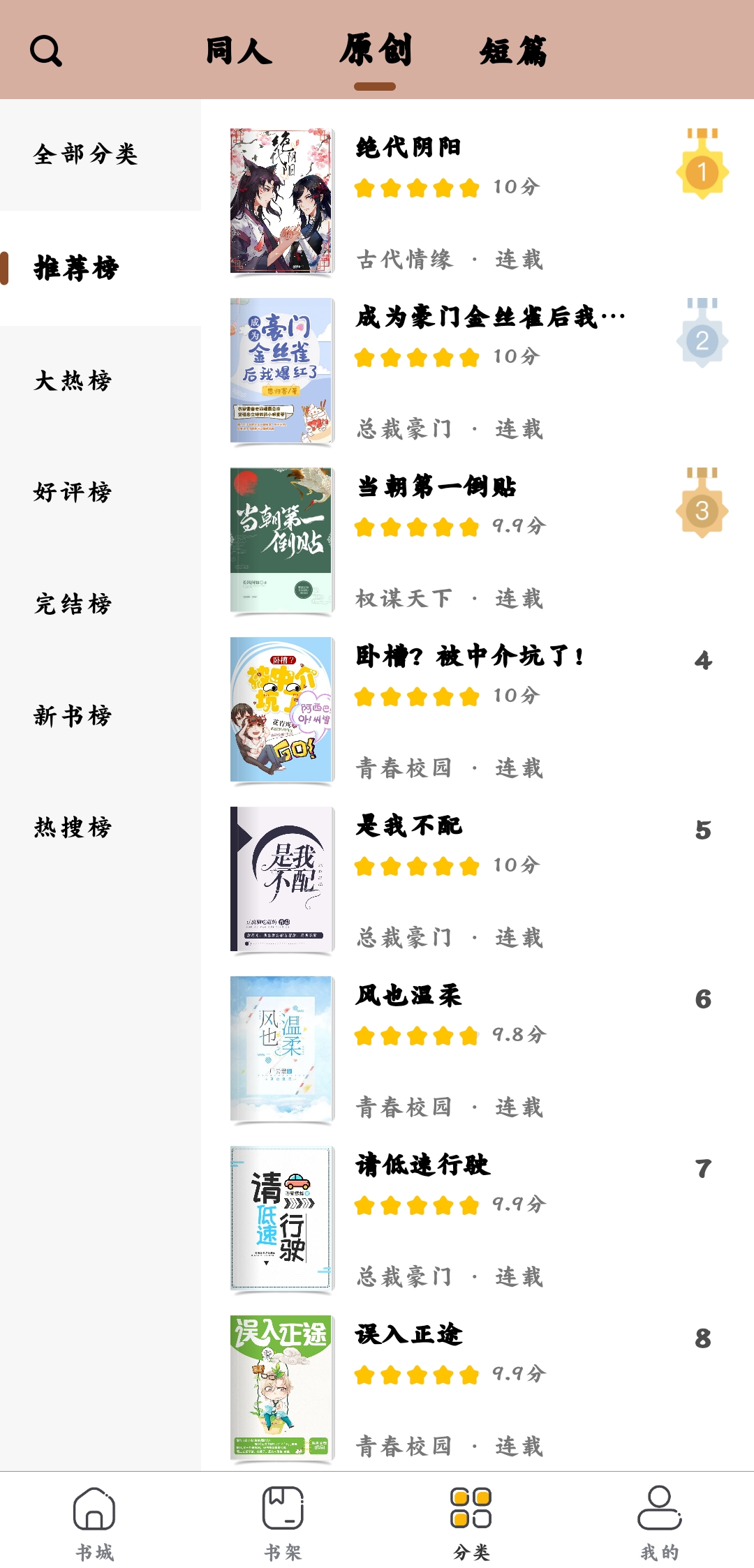754x1568 pixels.
Task: Show the 好评榜 ranking
Action: [x=73, y=493]
